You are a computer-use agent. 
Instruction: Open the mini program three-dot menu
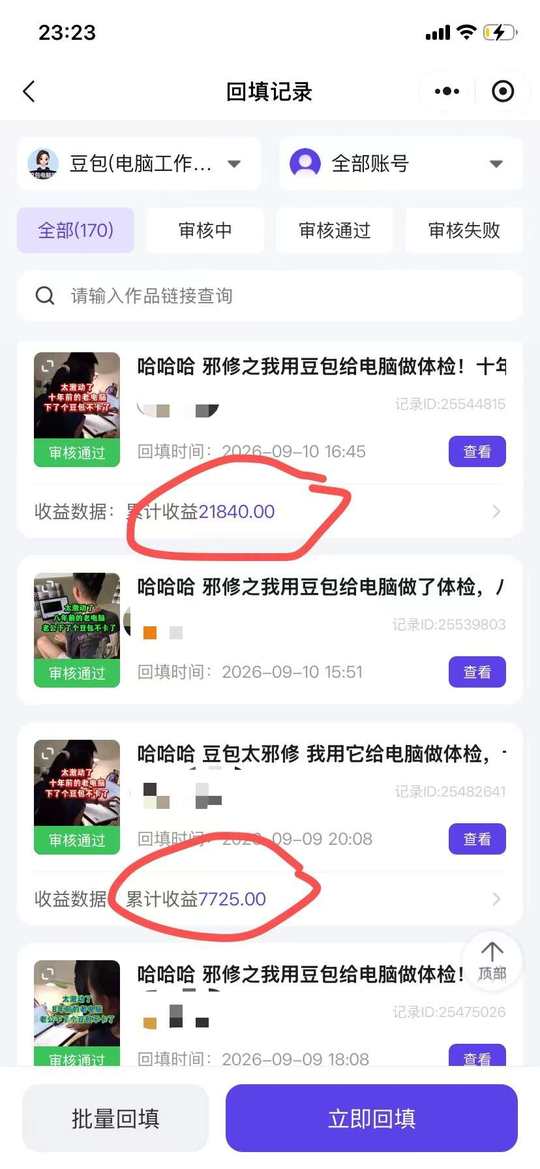click(x=447, y=92)
